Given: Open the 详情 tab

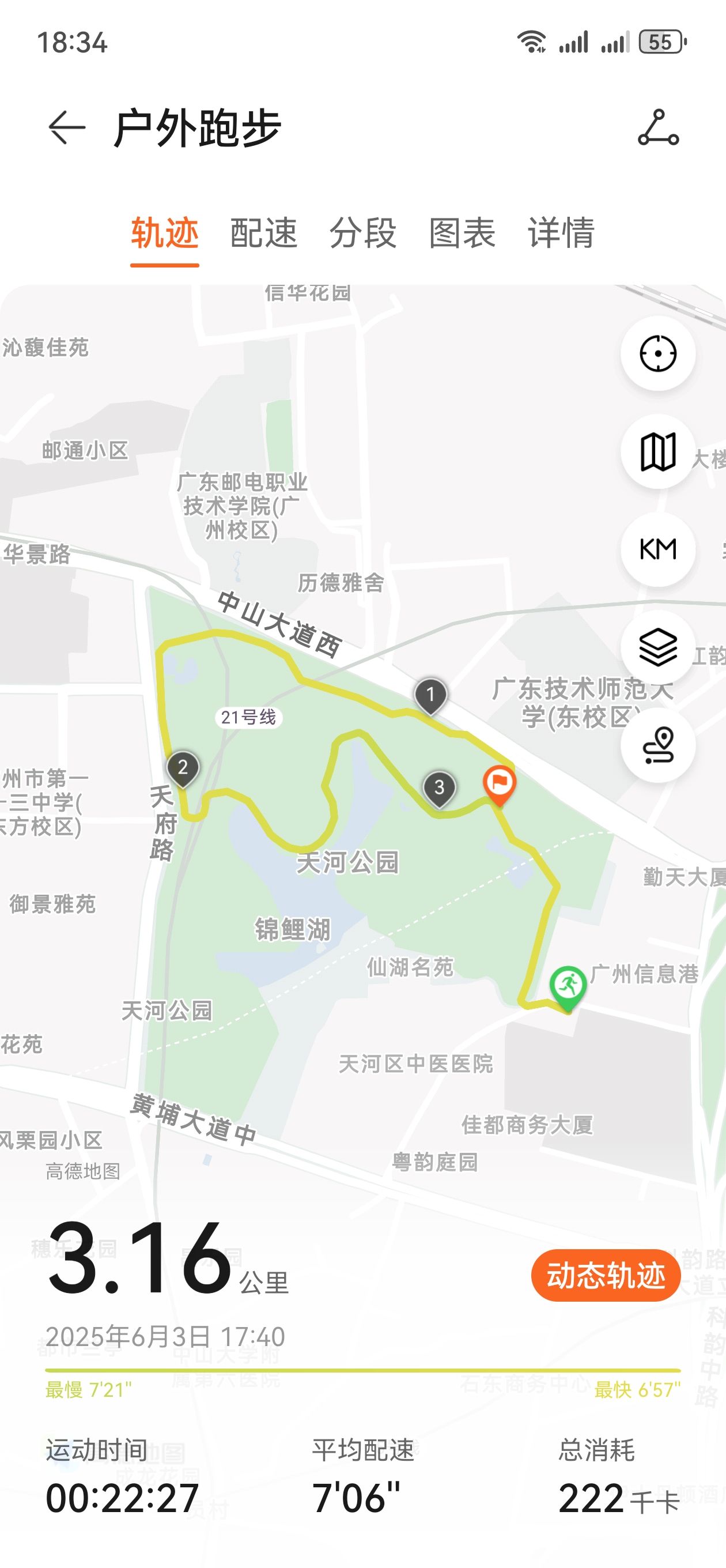Looking at the screenshot, I should [x=561, y=232].
